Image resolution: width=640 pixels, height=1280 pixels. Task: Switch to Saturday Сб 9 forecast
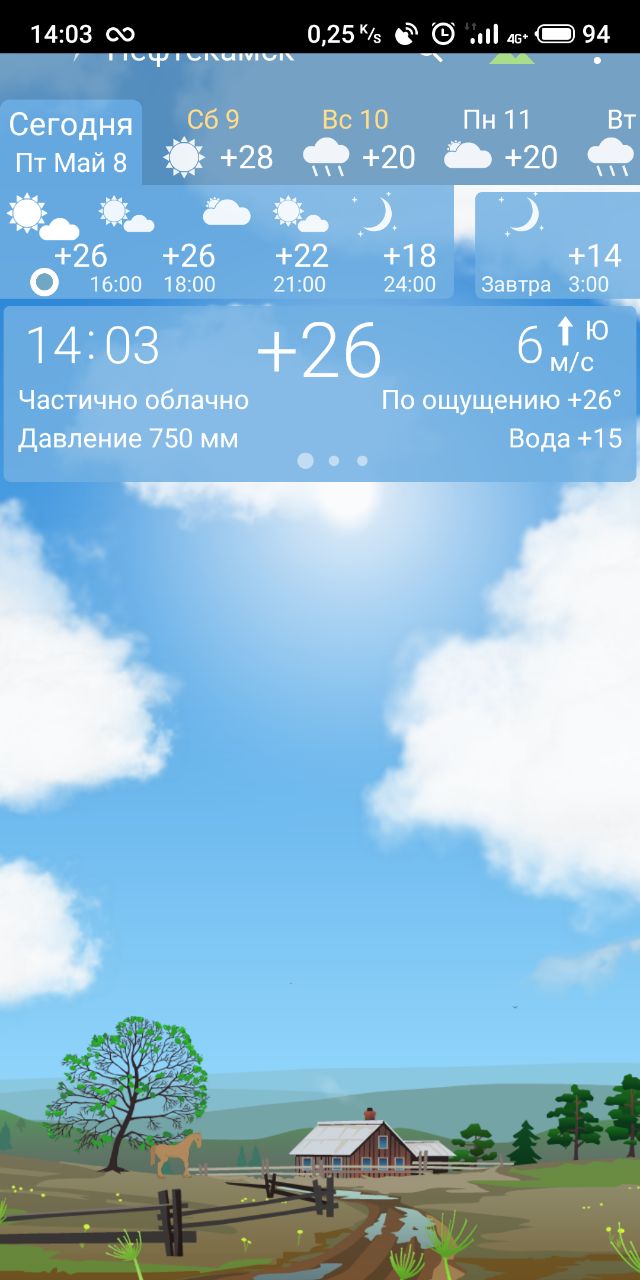[214, 140]
